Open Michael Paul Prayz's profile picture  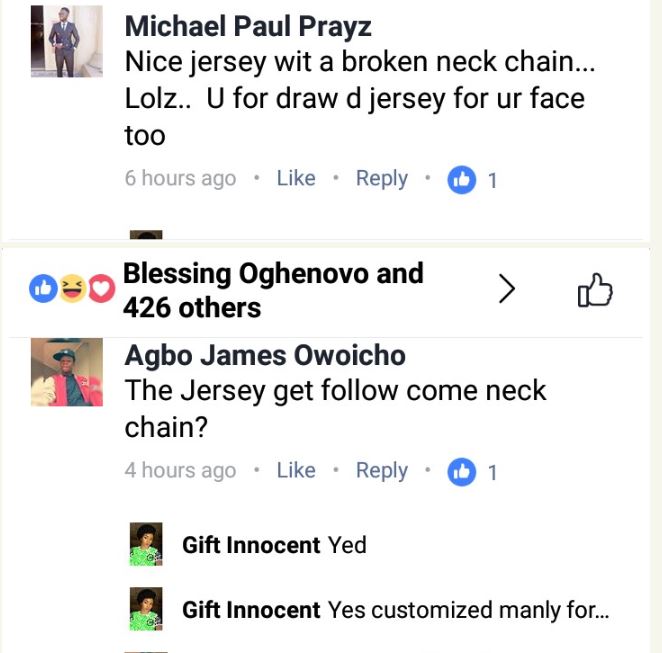pyautogui.click(x=67, y=41)
